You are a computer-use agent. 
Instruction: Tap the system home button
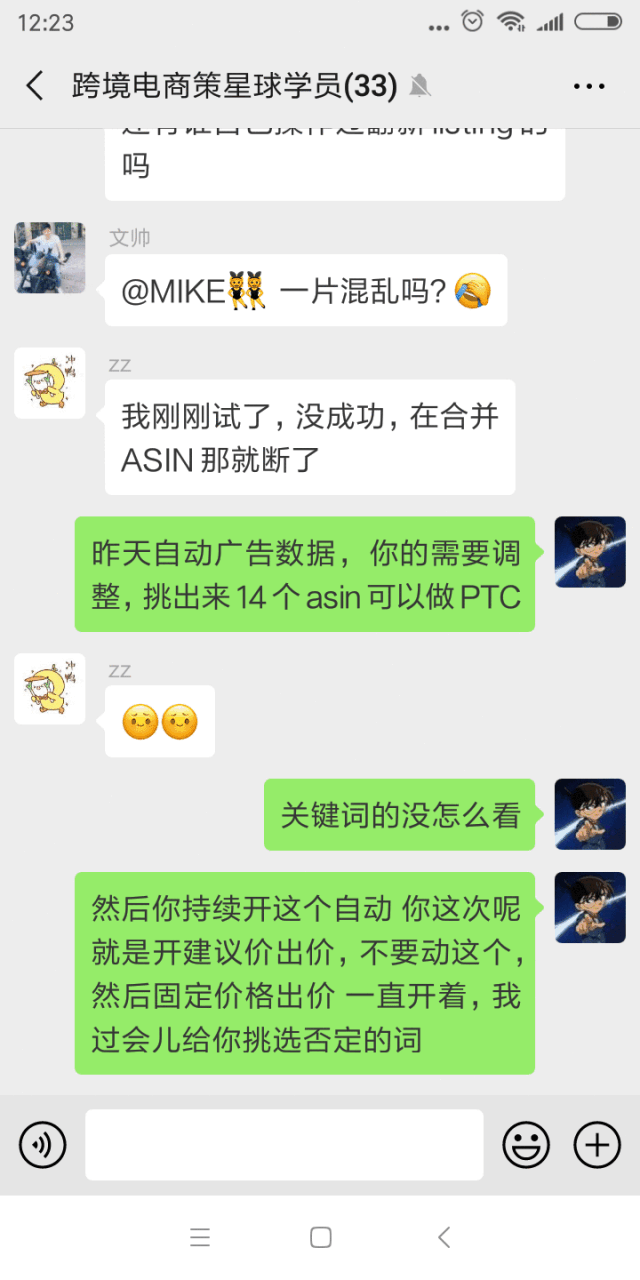click(x=320, y=1237)
